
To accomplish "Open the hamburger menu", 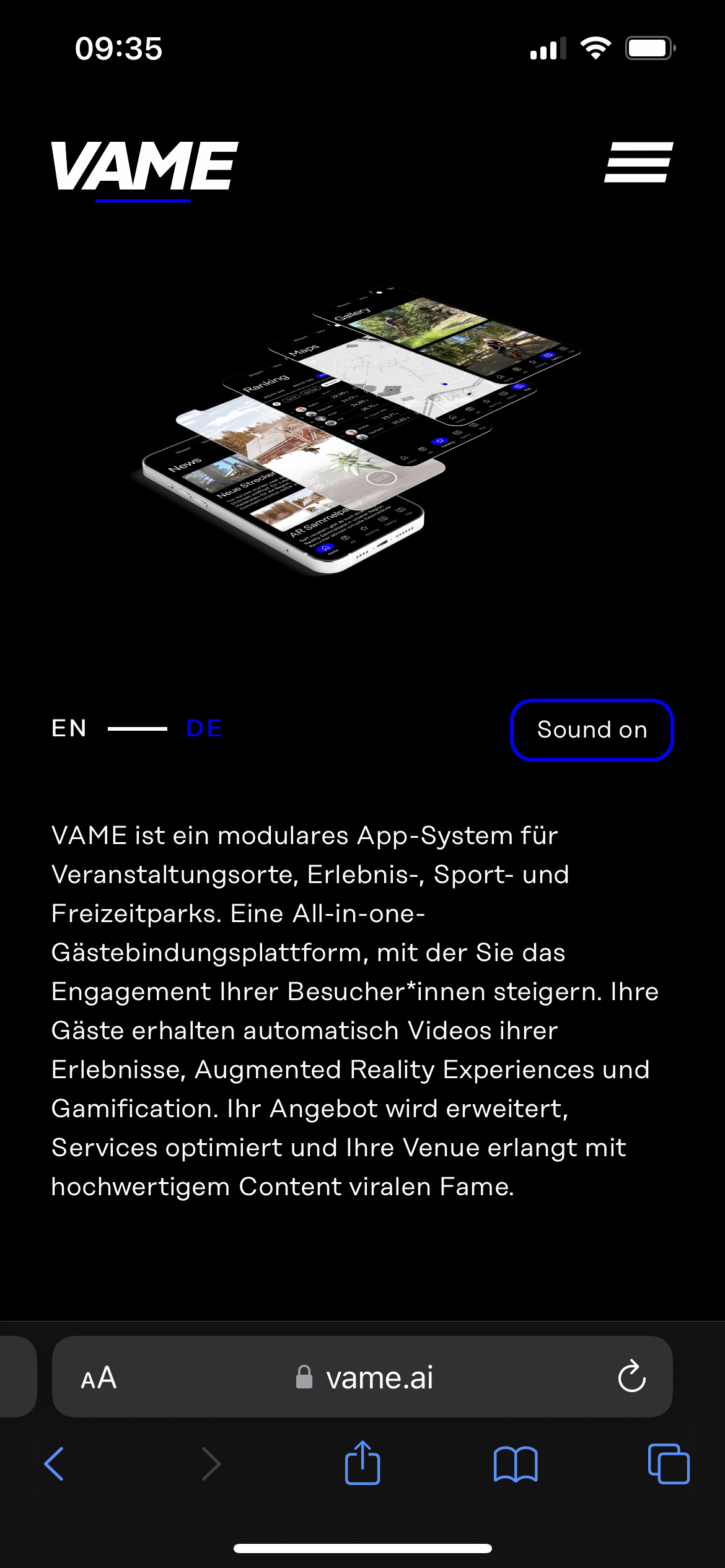I will [638, 162].
